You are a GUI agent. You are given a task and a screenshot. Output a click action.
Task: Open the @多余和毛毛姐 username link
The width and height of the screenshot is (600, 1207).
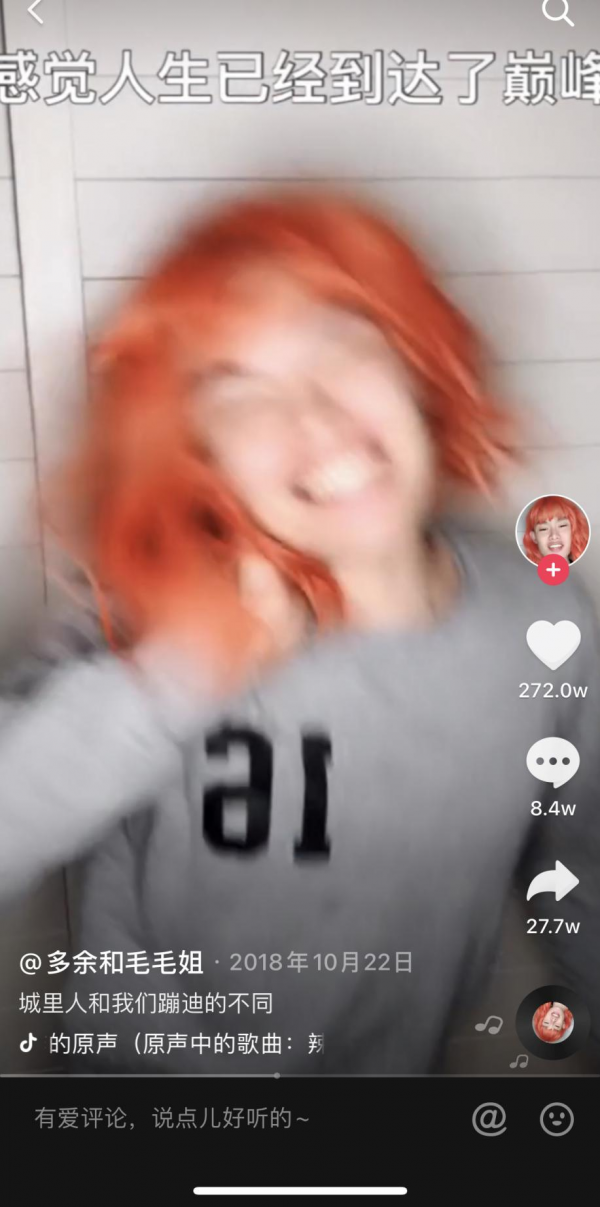(x=111, y=963)
